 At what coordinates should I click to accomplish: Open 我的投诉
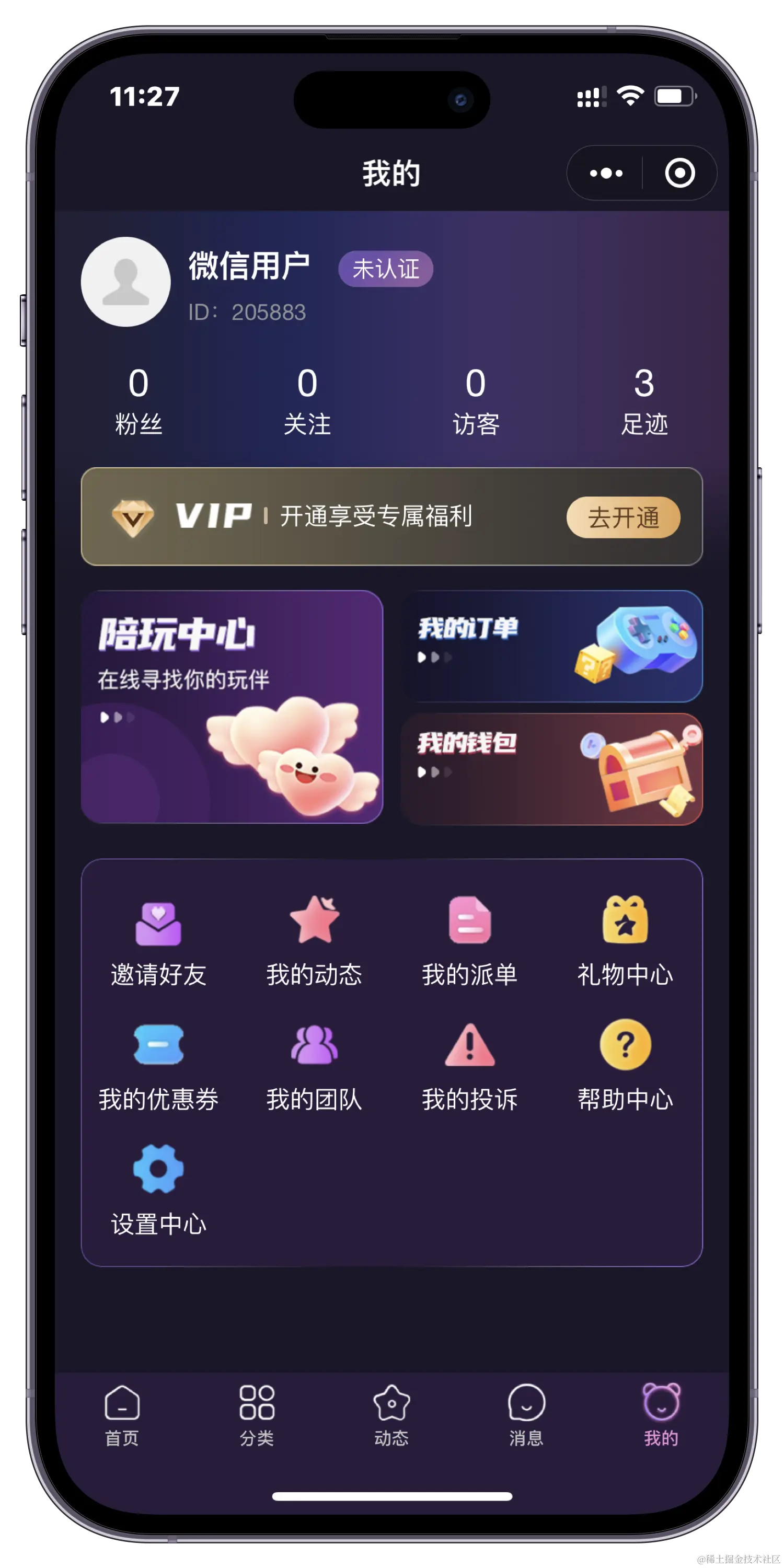[469, 1065]
